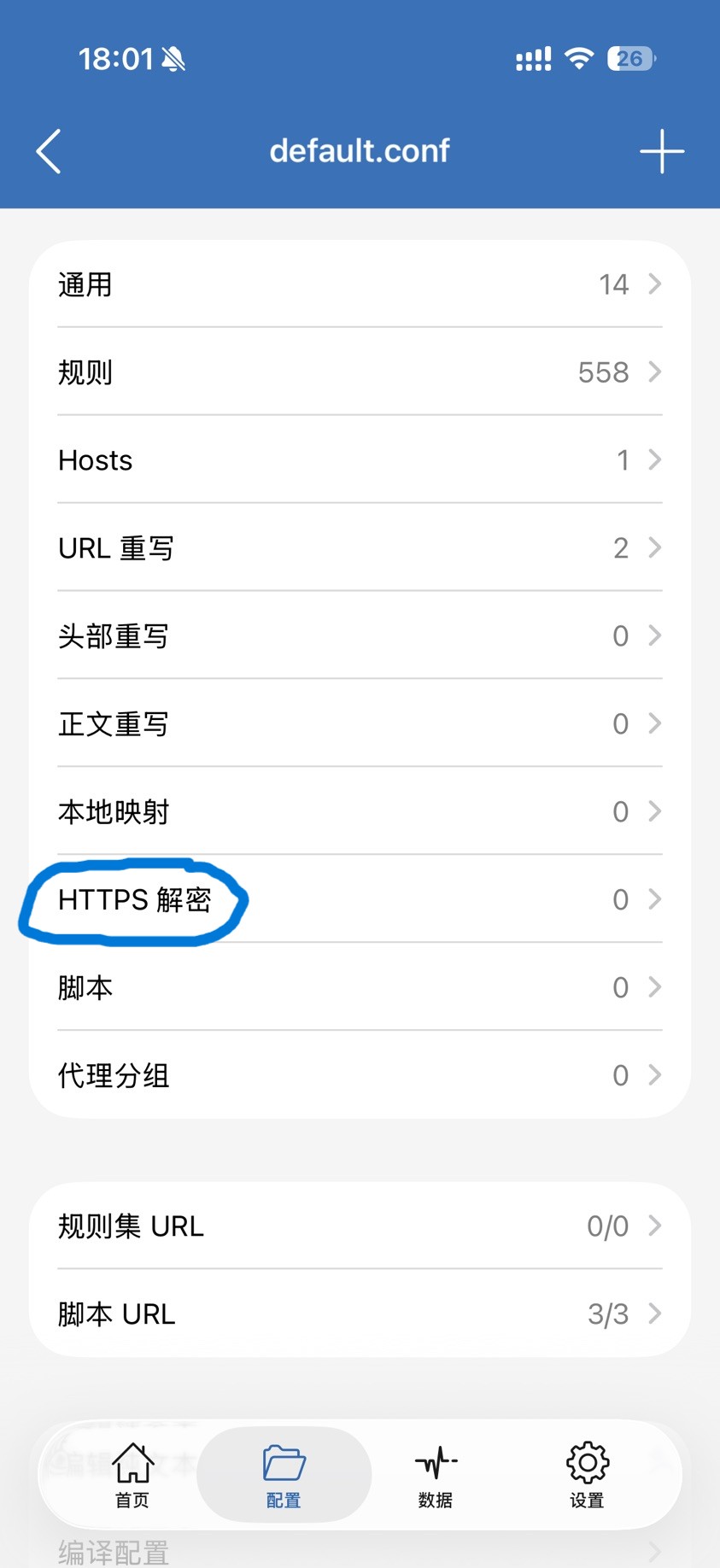
Task: Go back from default.conf
Action: tap(49, 151)
